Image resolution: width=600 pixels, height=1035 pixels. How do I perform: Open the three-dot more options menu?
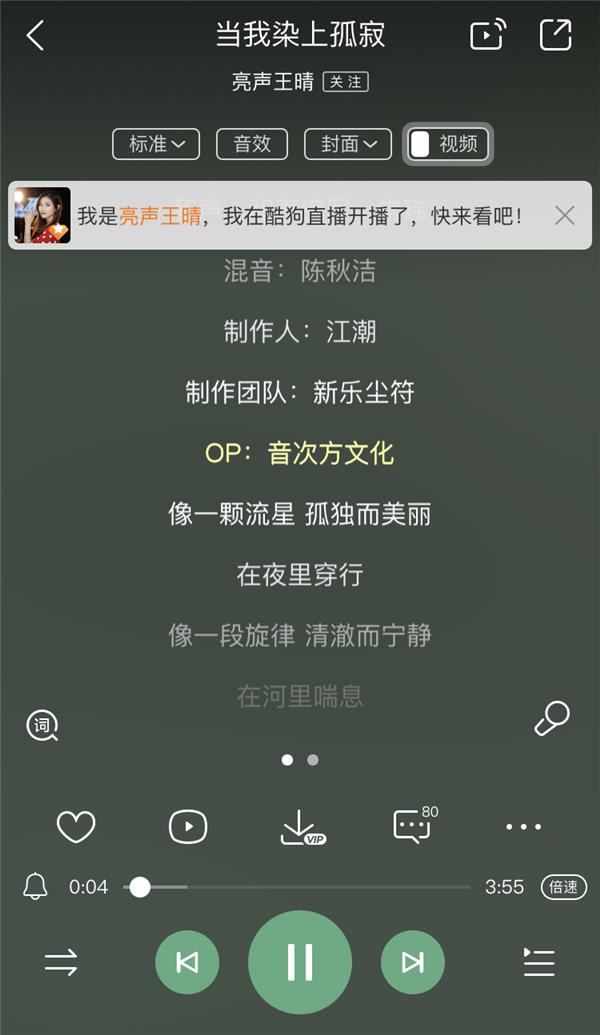[523, 827]
